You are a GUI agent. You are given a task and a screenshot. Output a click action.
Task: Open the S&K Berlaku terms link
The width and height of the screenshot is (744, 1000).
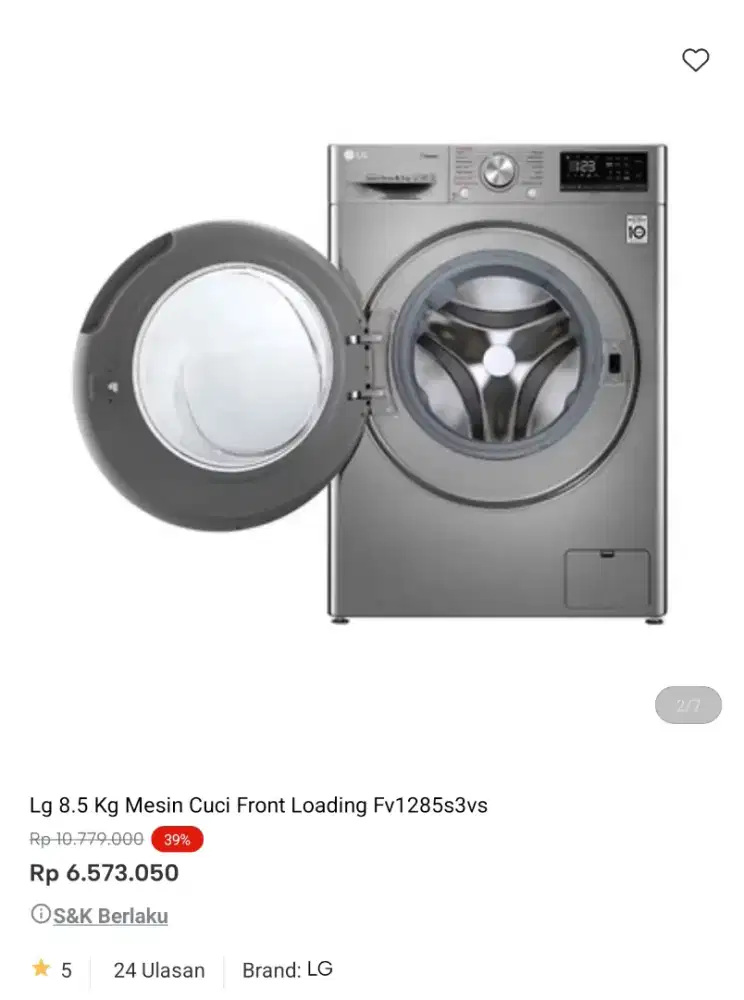[110, 916]
